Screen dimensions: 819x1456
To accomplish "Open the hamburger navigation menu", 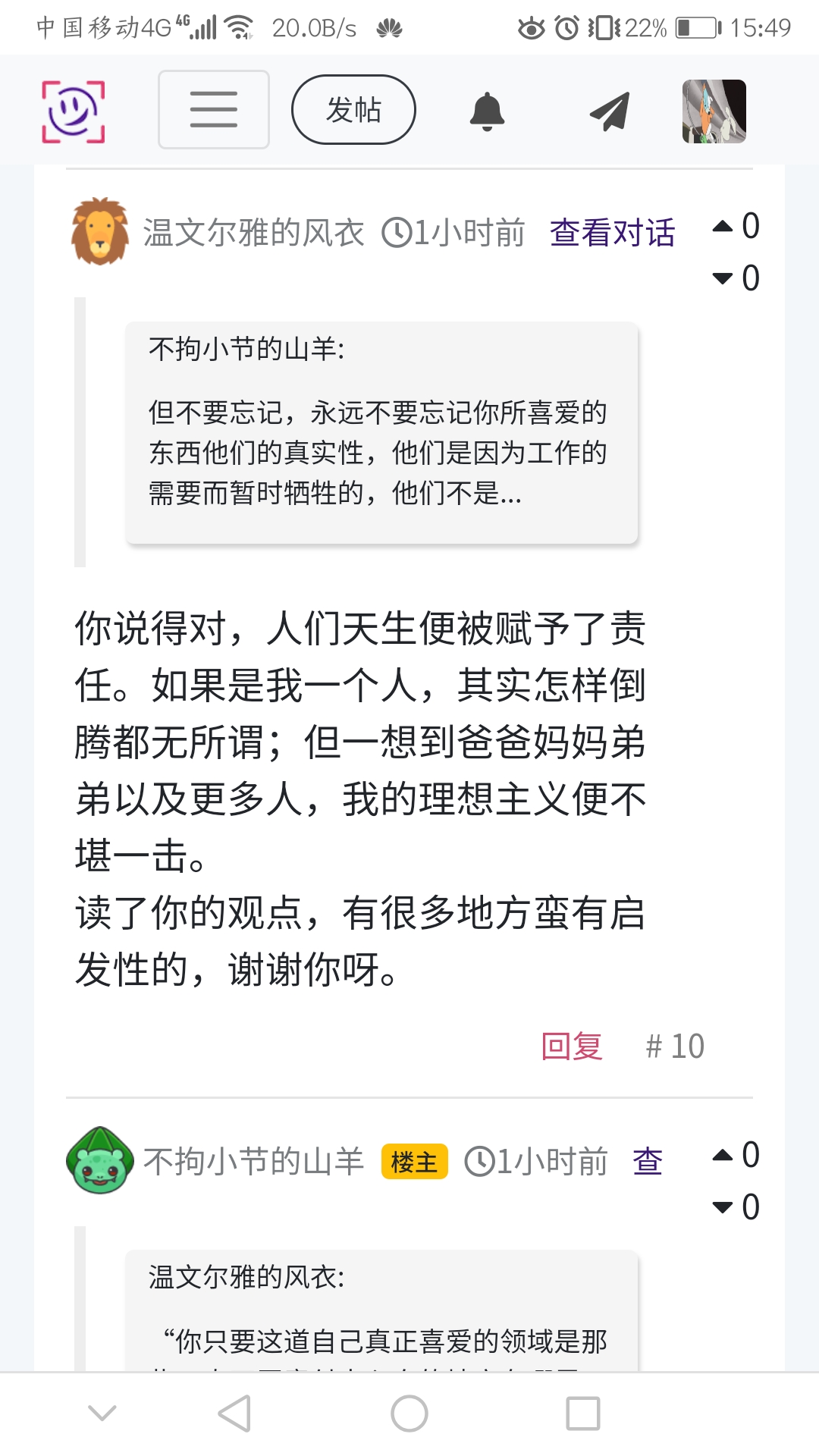I will [214, 110].
